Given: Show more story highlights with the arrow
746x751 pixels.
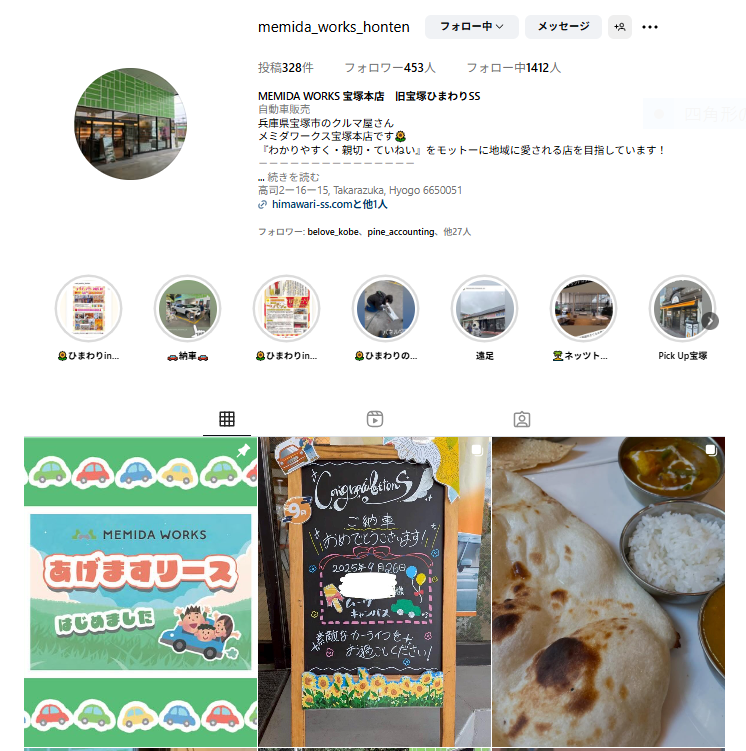Looking at the screenshot, I should coord(710,321).
